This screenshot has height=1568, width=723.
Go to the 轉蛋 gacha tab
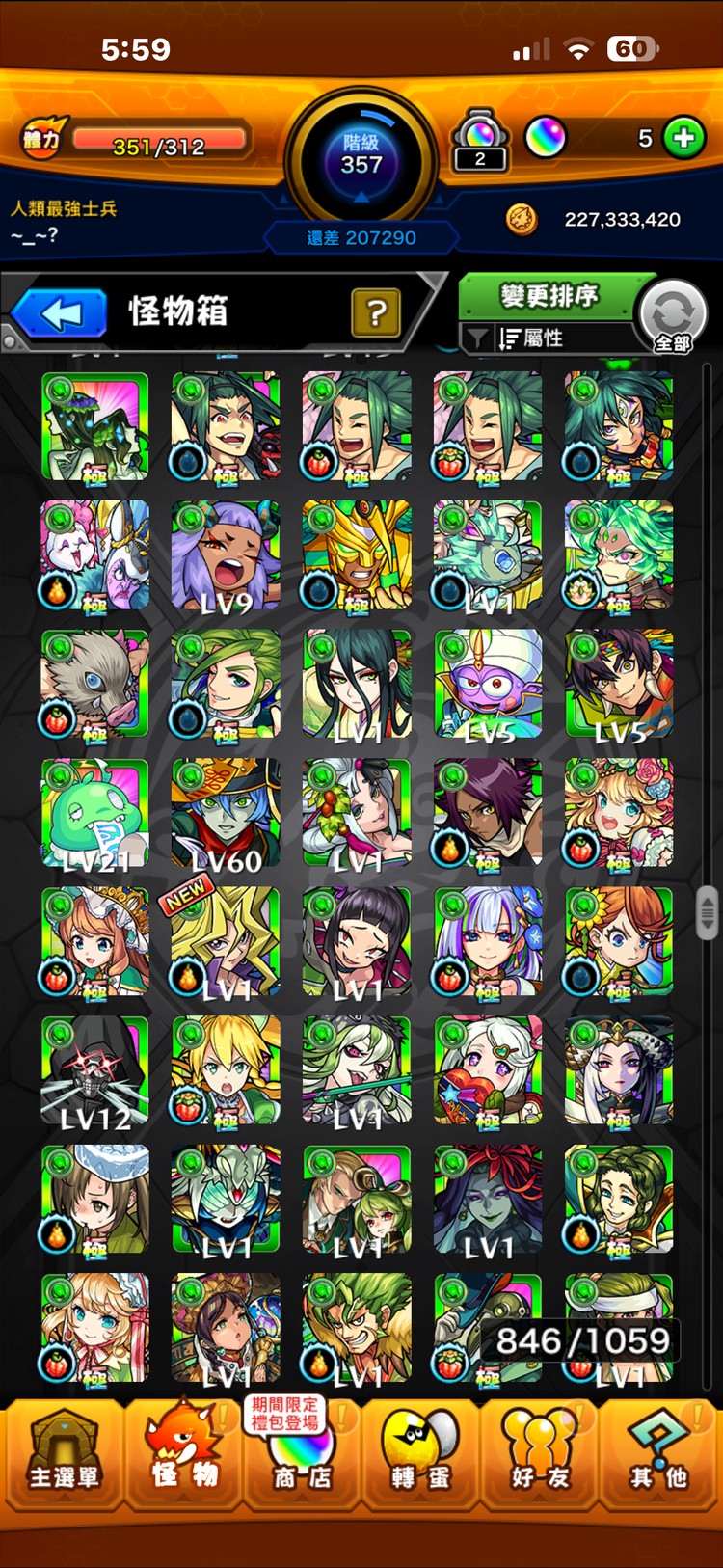pos(420,1451)
